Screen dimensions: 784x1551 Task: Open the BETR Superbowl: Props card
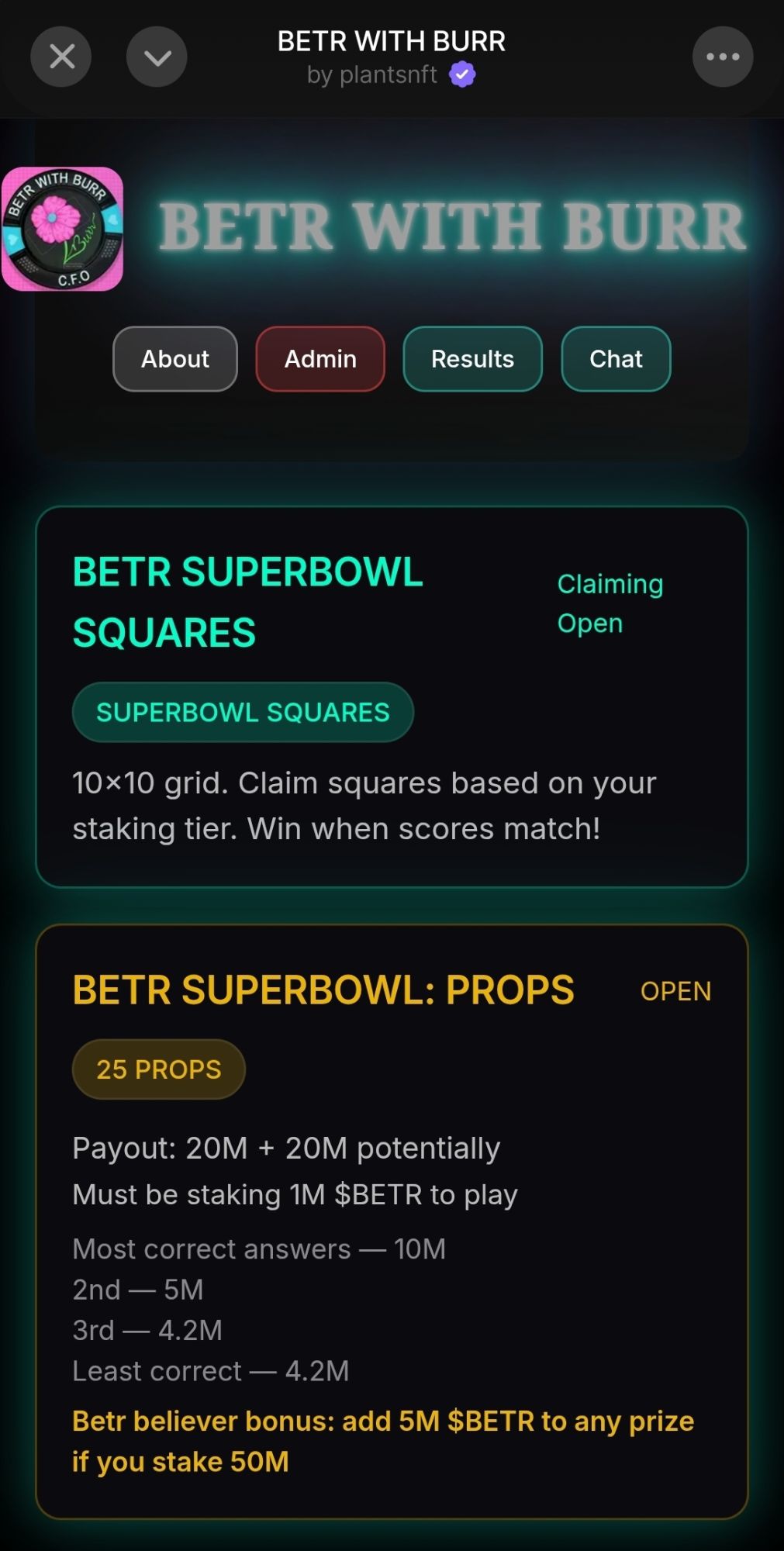tap(392, 1221)
